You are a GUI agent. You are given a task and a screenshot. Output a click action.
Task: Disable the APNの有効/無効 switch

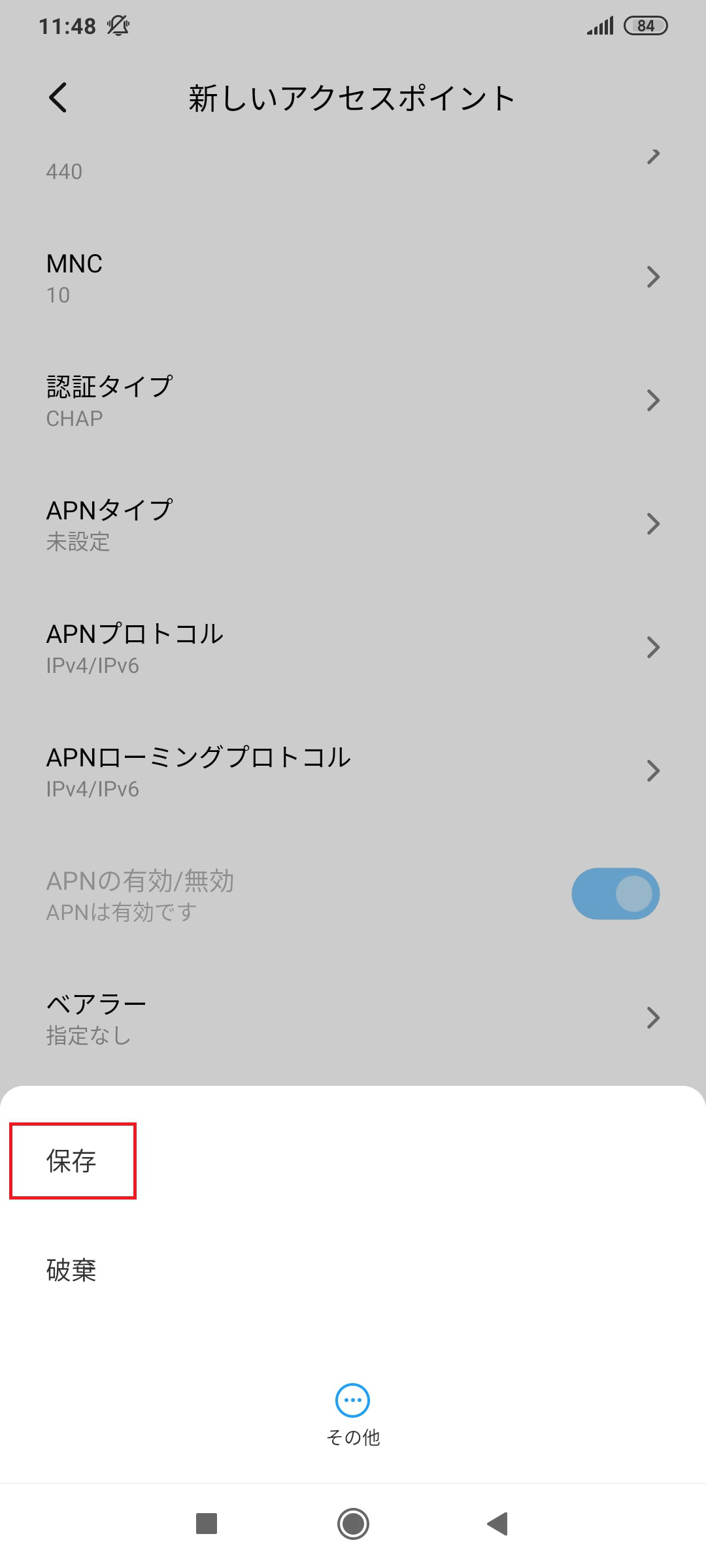(x=615, y=893)
